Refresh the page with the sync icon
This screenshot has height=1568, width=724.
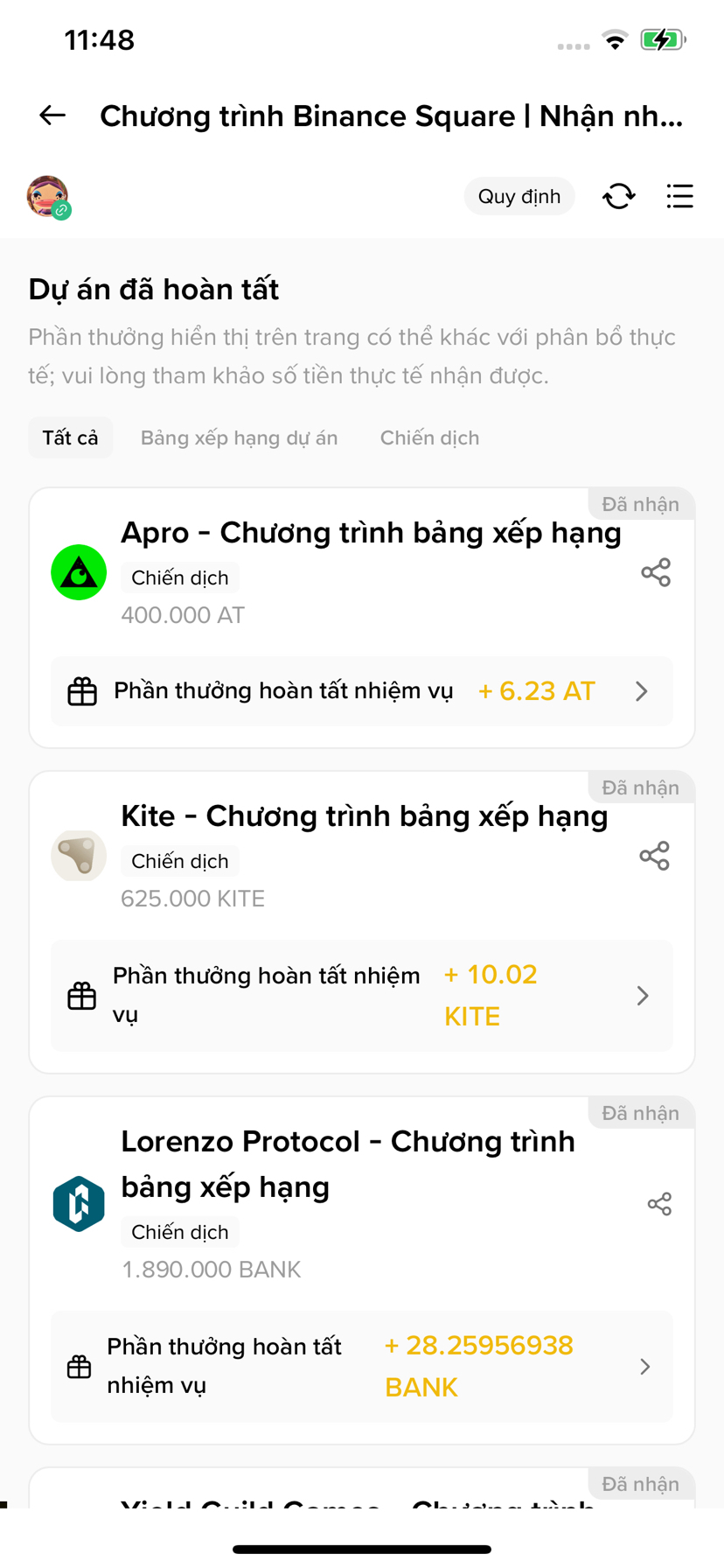(x=619, y=196)
